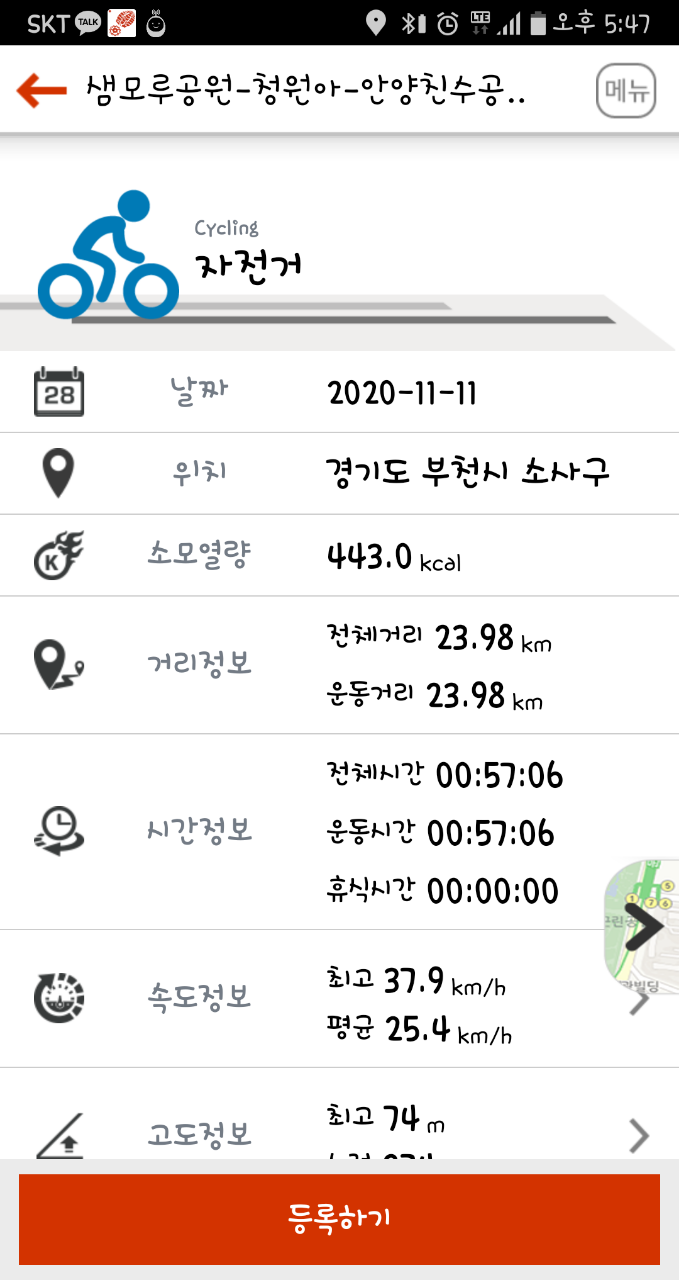Open the 메뉴 button
Viewport: 679px width, 1280px height.
pyautogui.click(x=626, y=92)
